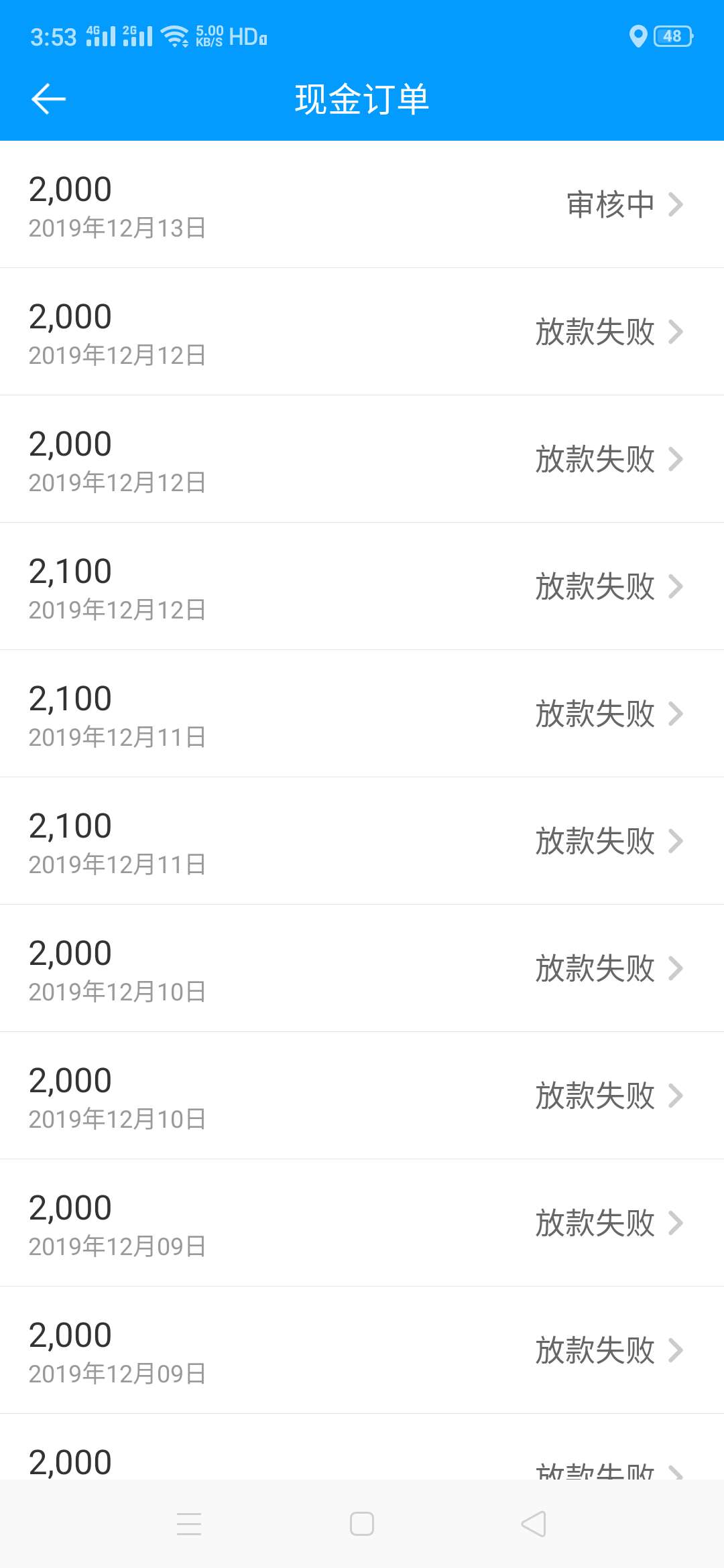Go back using the top-left arrow
This screenshot has height=1568, width=724.
pyautogui.click(x=48, y=99)
